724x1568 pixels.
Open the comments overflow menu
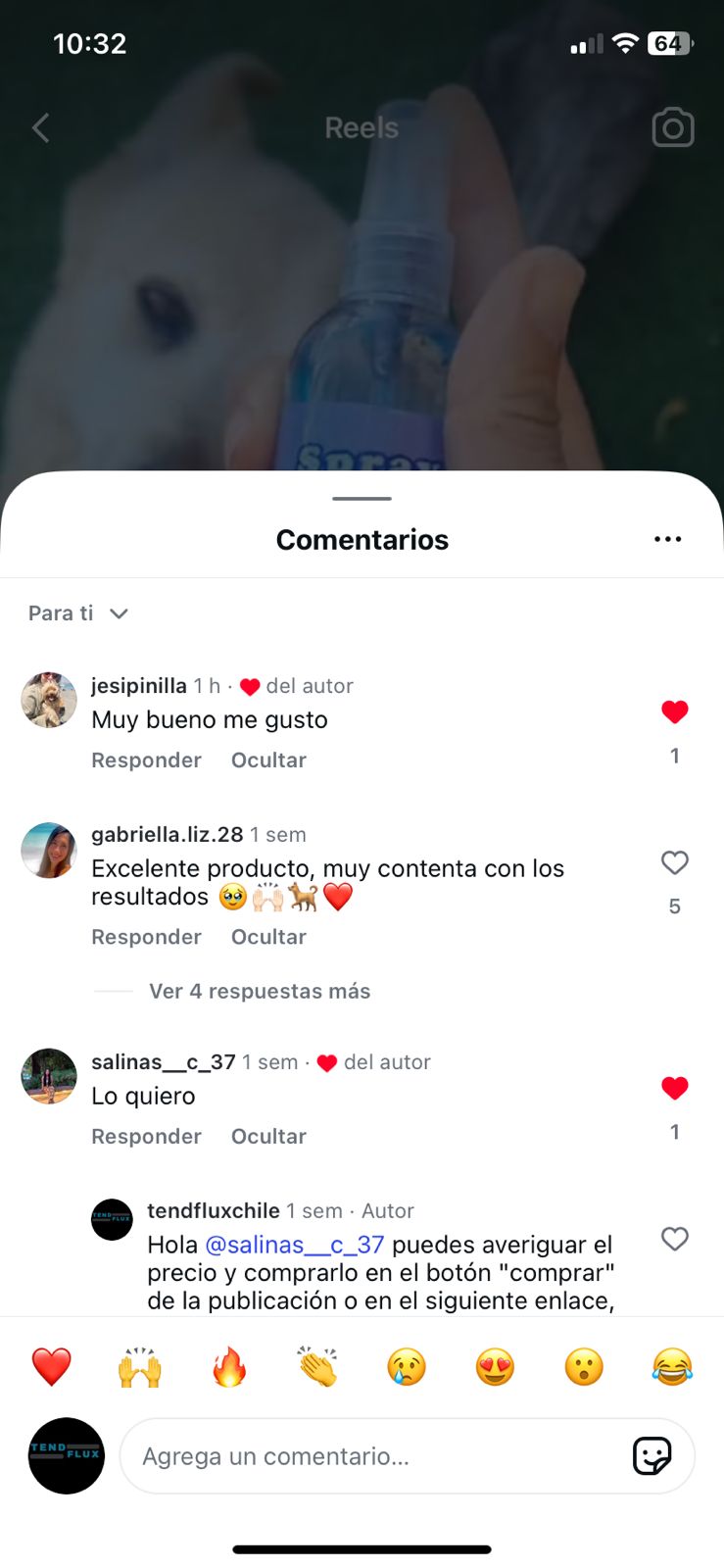point(667,539)
